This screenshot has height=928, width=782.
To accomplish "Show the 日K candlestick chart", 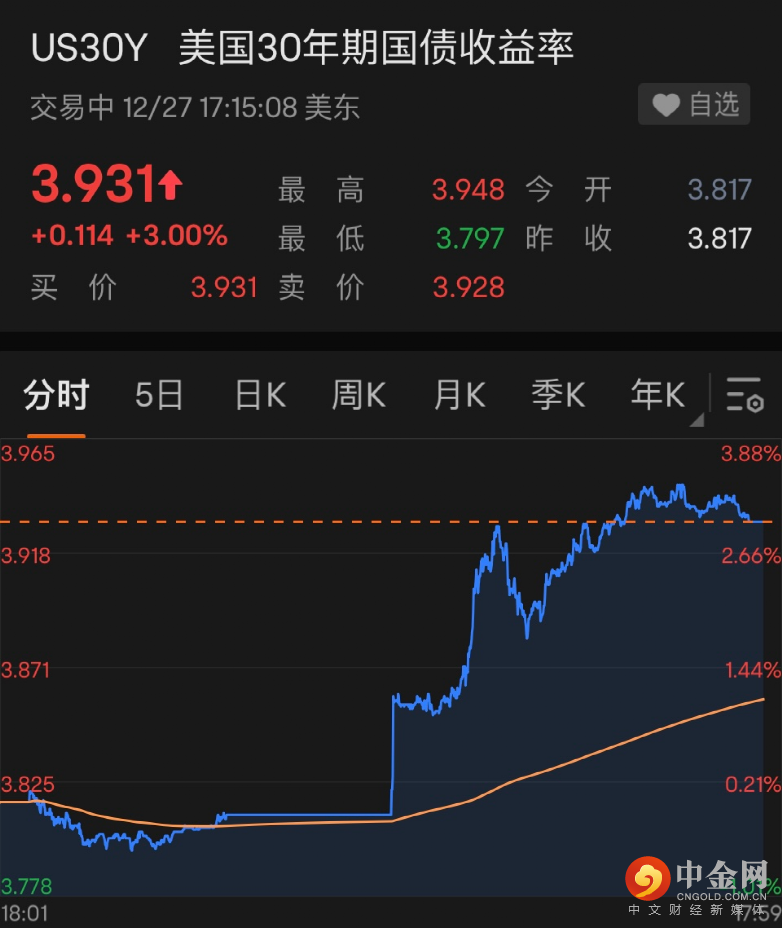I will (260, 396).
